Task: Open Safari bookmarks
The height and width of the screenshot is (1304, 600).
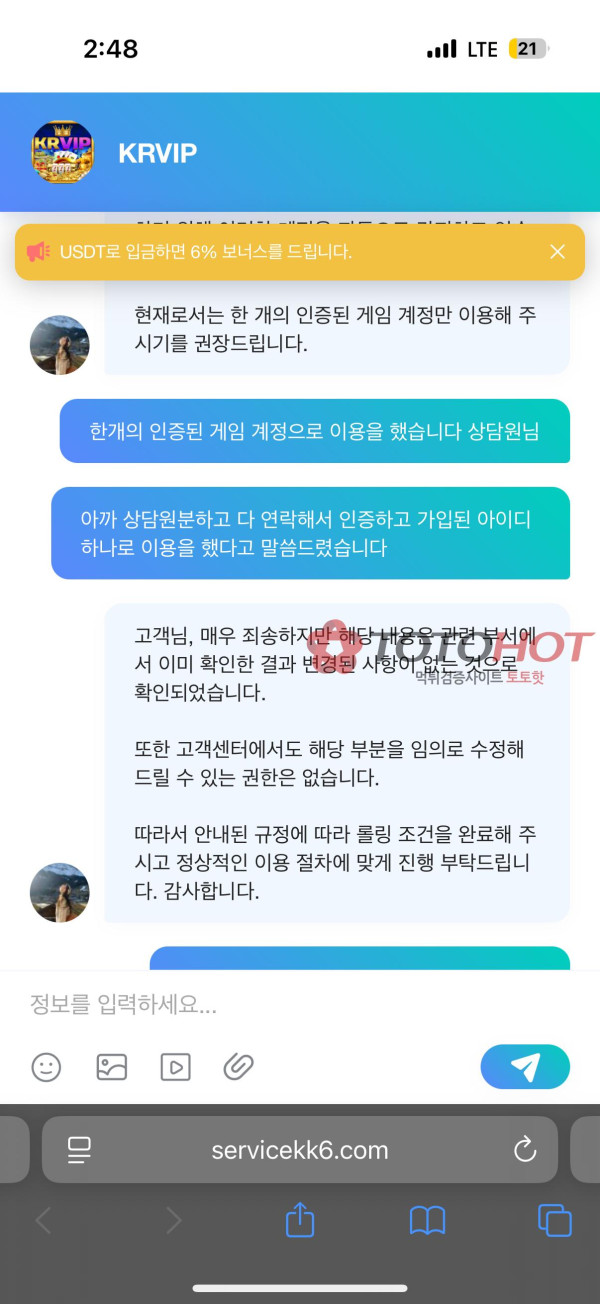Action: pos(427,1220)
